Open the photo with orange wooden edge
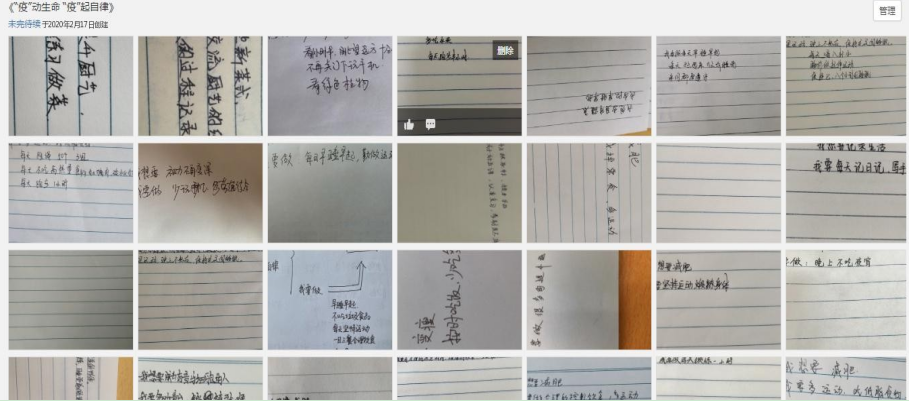The image size is (909, 401). pos(588,299)
